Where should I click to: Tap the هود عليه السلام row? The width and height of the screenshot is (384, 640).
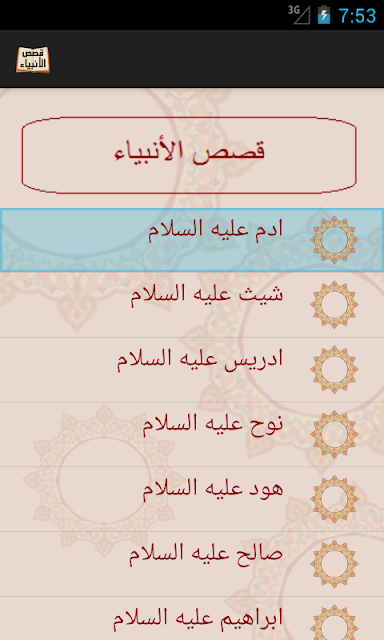click(x=192, y=499)
